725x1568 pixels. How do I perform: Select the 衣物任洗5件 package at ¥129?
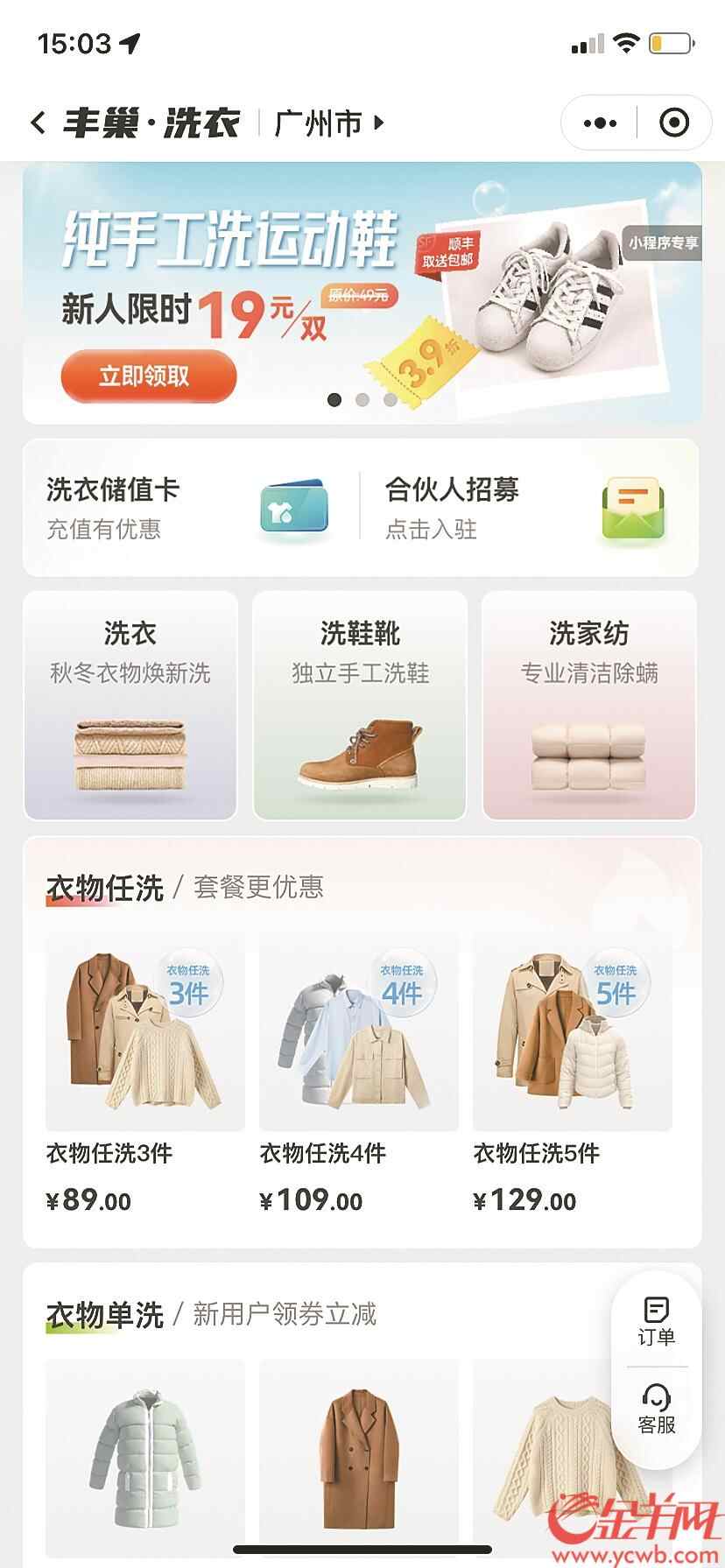pos(572,1077)
